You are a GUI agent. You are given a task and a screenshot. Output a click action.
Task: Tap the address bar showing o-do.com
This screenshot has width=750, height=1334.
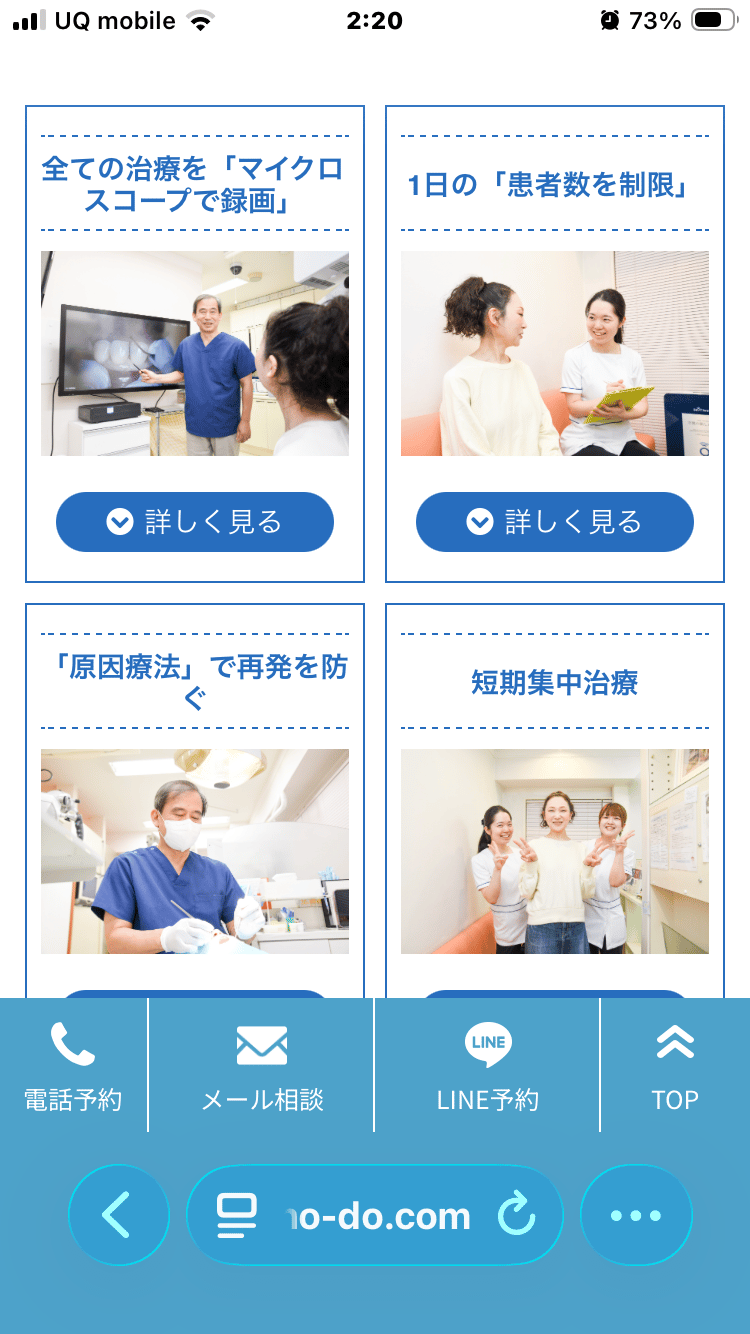380,1215
